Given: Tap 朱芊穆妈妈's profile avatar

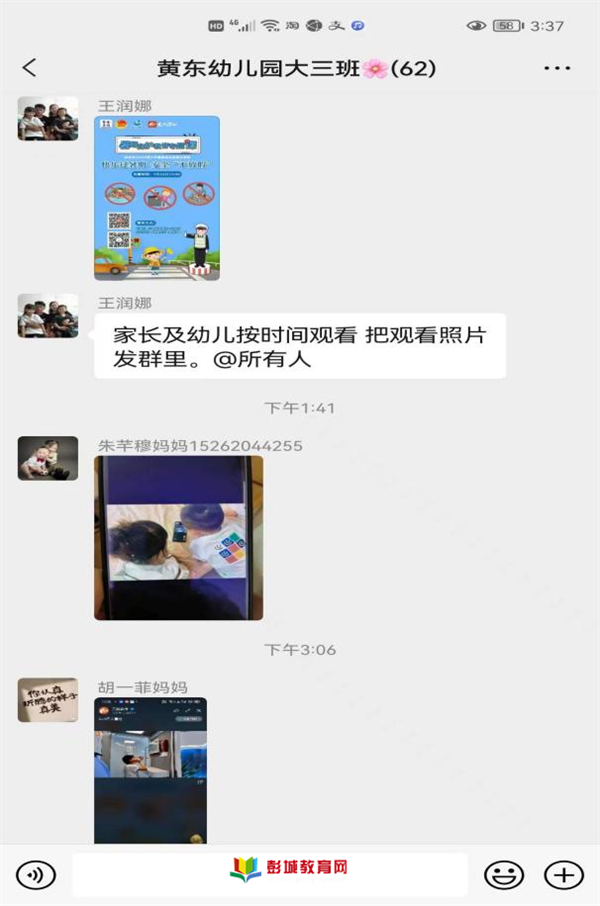Looking at the screenshot, I should point(47,458).
